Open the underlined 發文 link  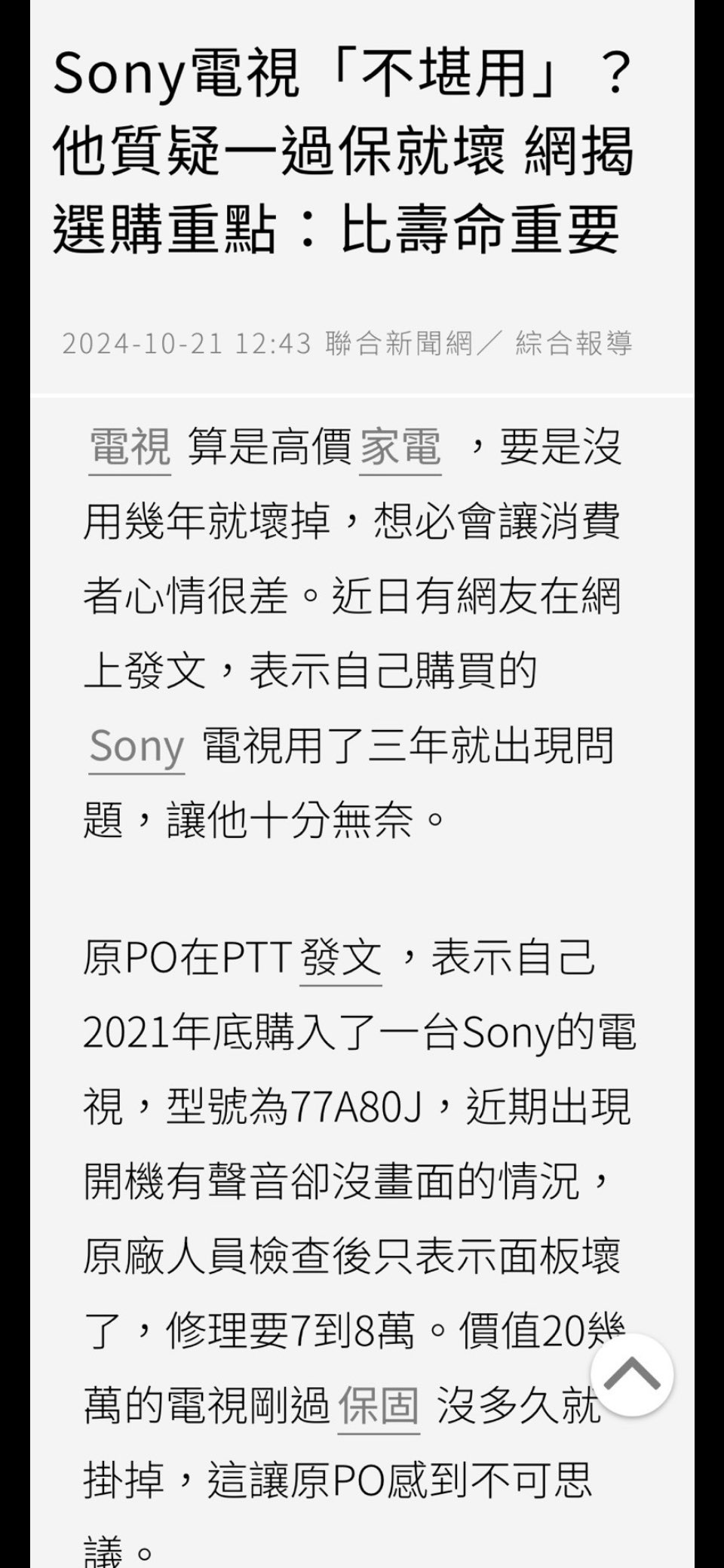pos(341,959)
